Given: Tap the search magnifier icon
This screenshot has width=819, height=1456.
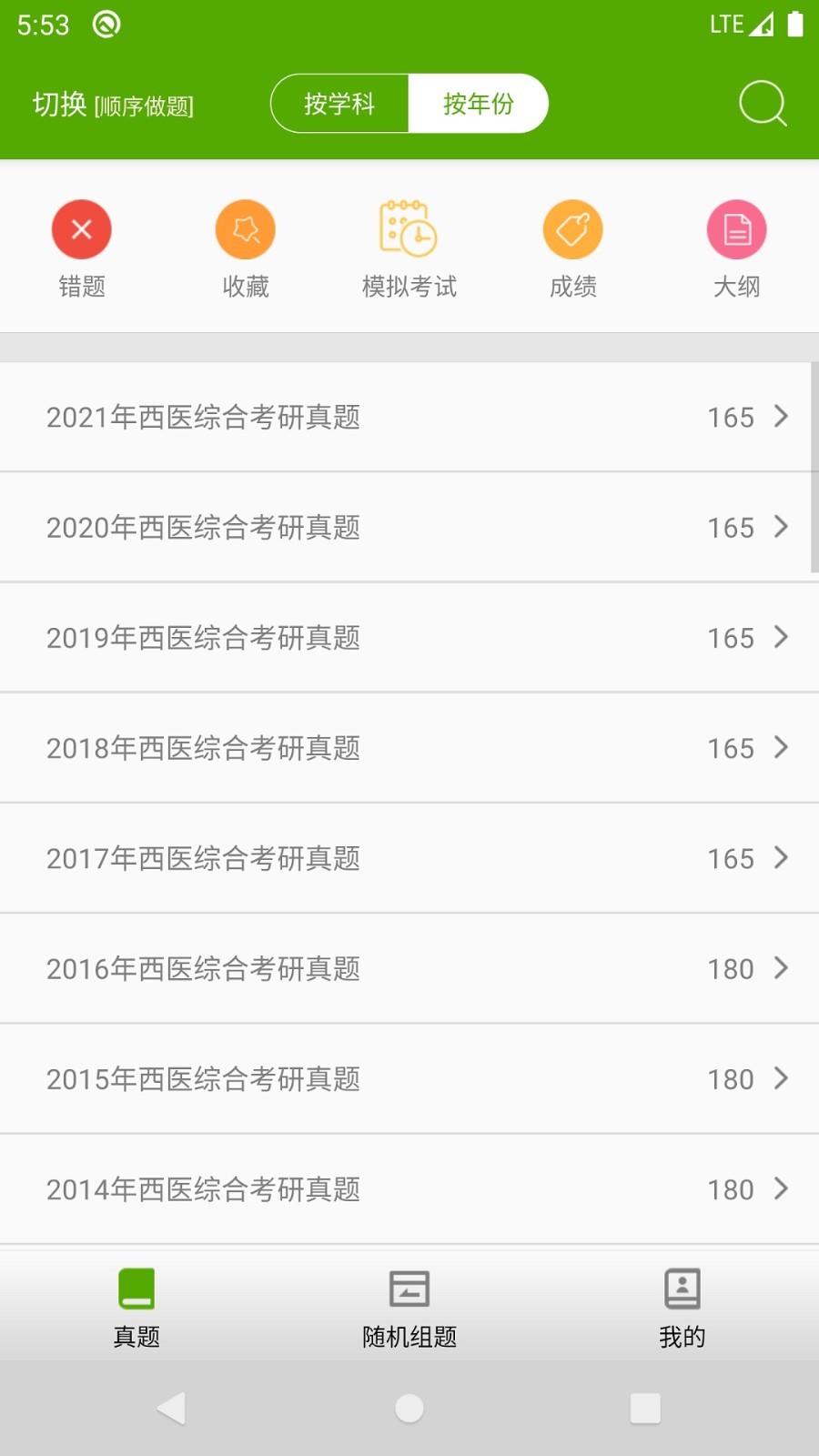Looking at the screenshot, I should [763, 103].
